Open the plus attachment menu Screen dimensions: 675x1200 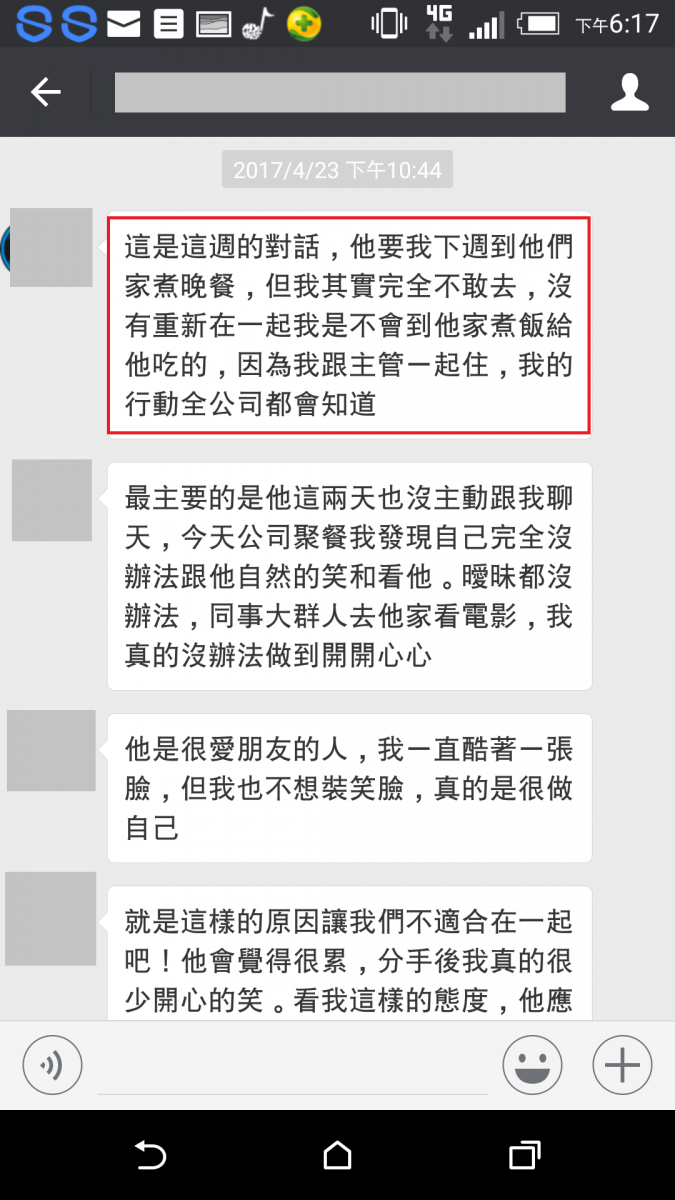(622, 1062)
